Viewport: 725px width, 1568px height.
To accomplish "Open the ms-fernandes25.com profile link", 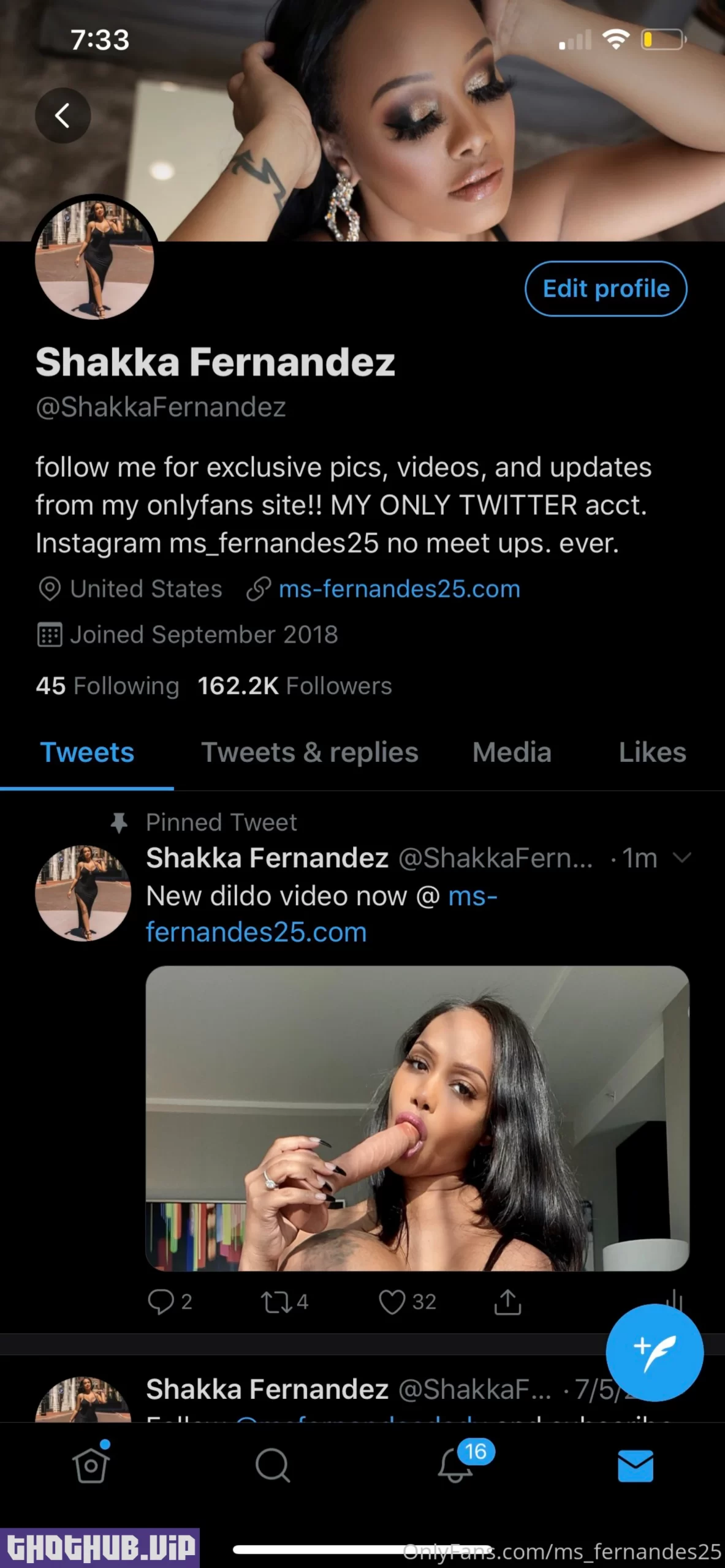I will (399, 589).
